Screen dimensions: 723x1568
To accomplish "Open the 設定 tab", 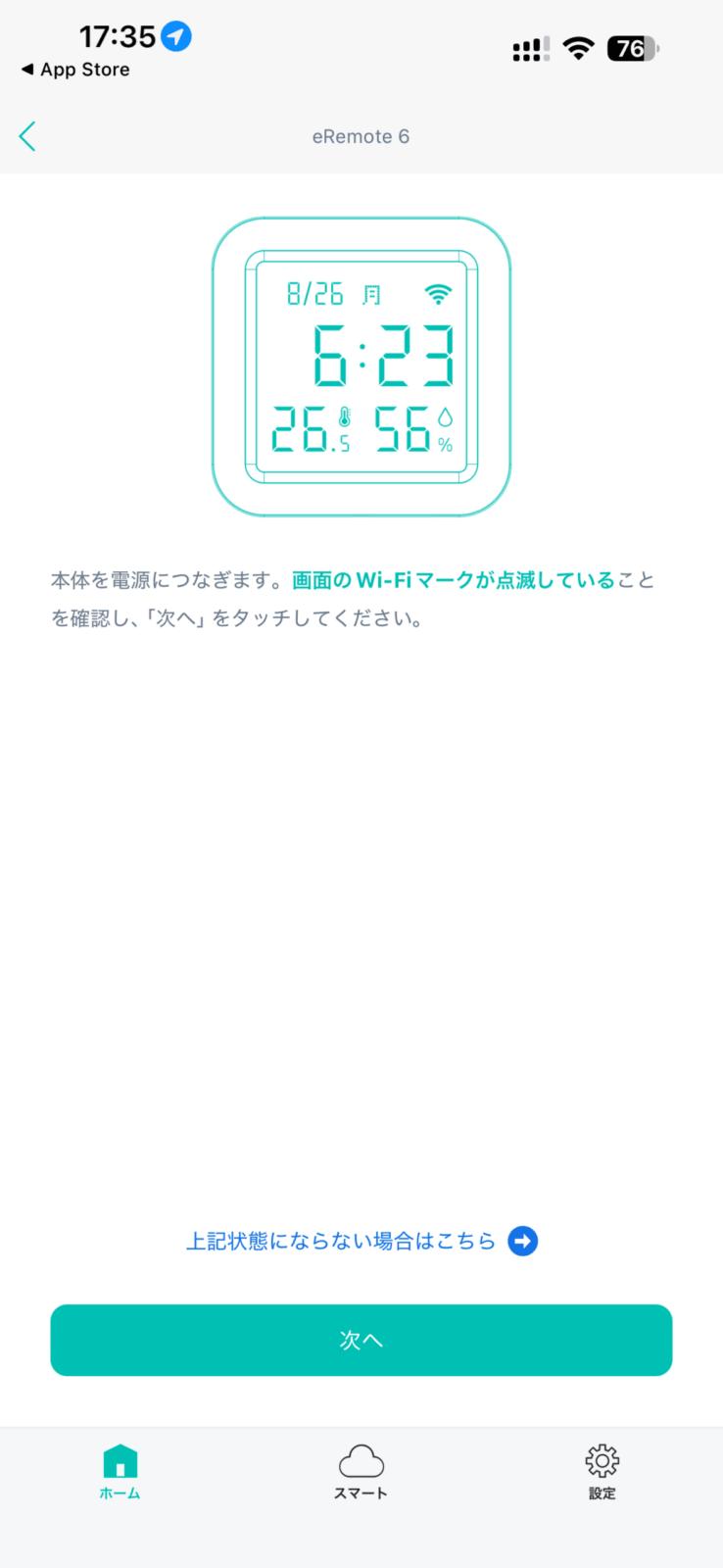I will coord(602,1471).
